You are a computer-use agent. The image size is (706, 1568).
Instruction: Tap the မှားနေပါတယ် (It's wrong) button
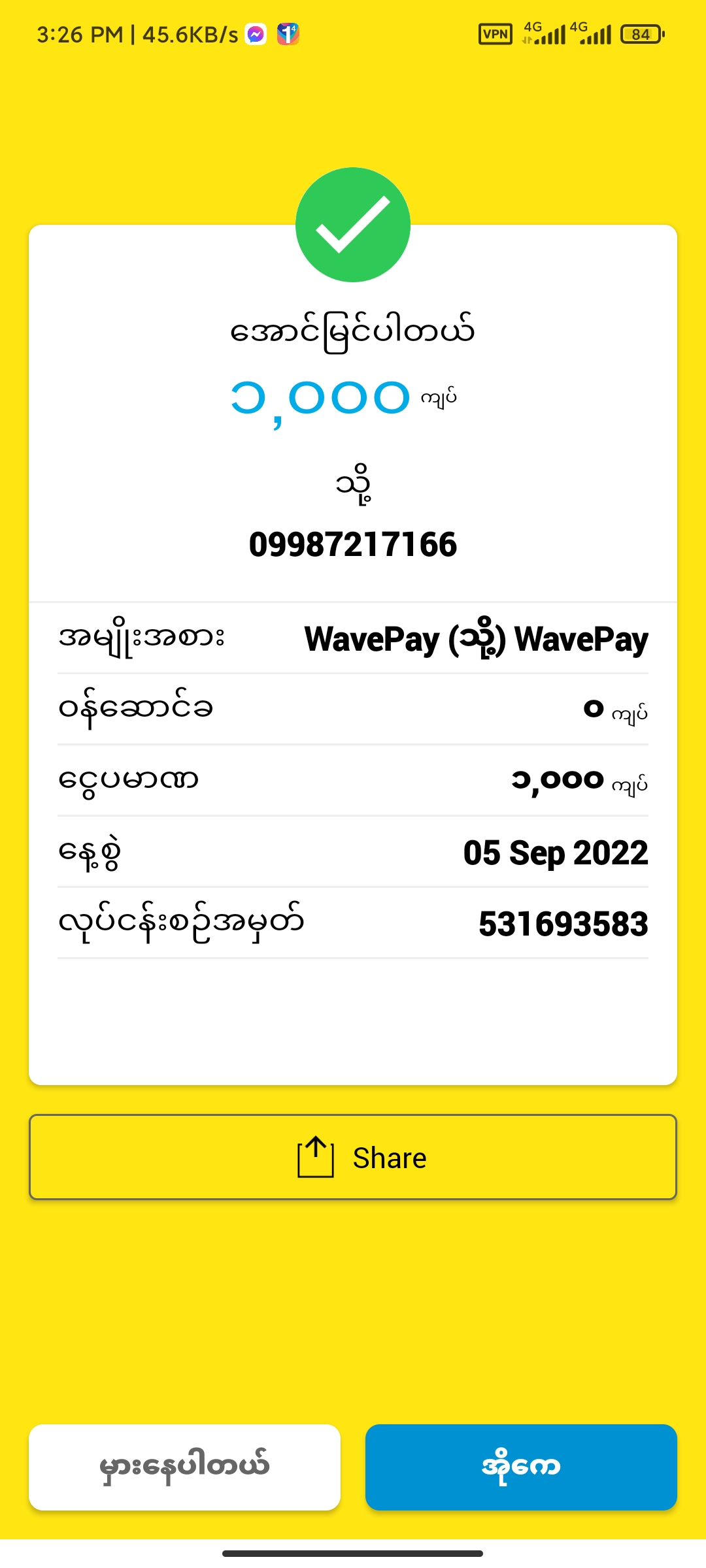[184, 1467]
